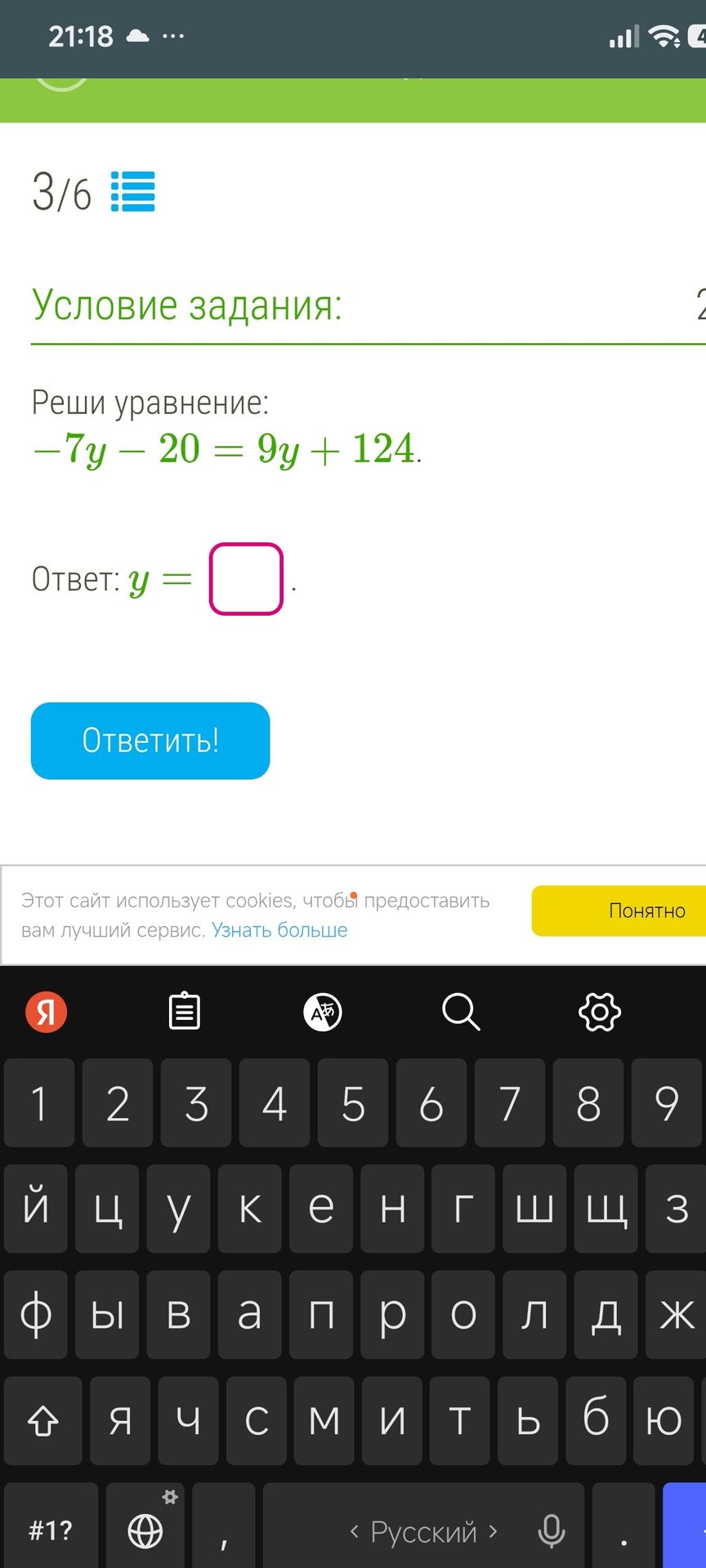This screenshot has height=1568, width=706.
Task: Open Yandex button on keyboard toolbar
Action: 47,1013
